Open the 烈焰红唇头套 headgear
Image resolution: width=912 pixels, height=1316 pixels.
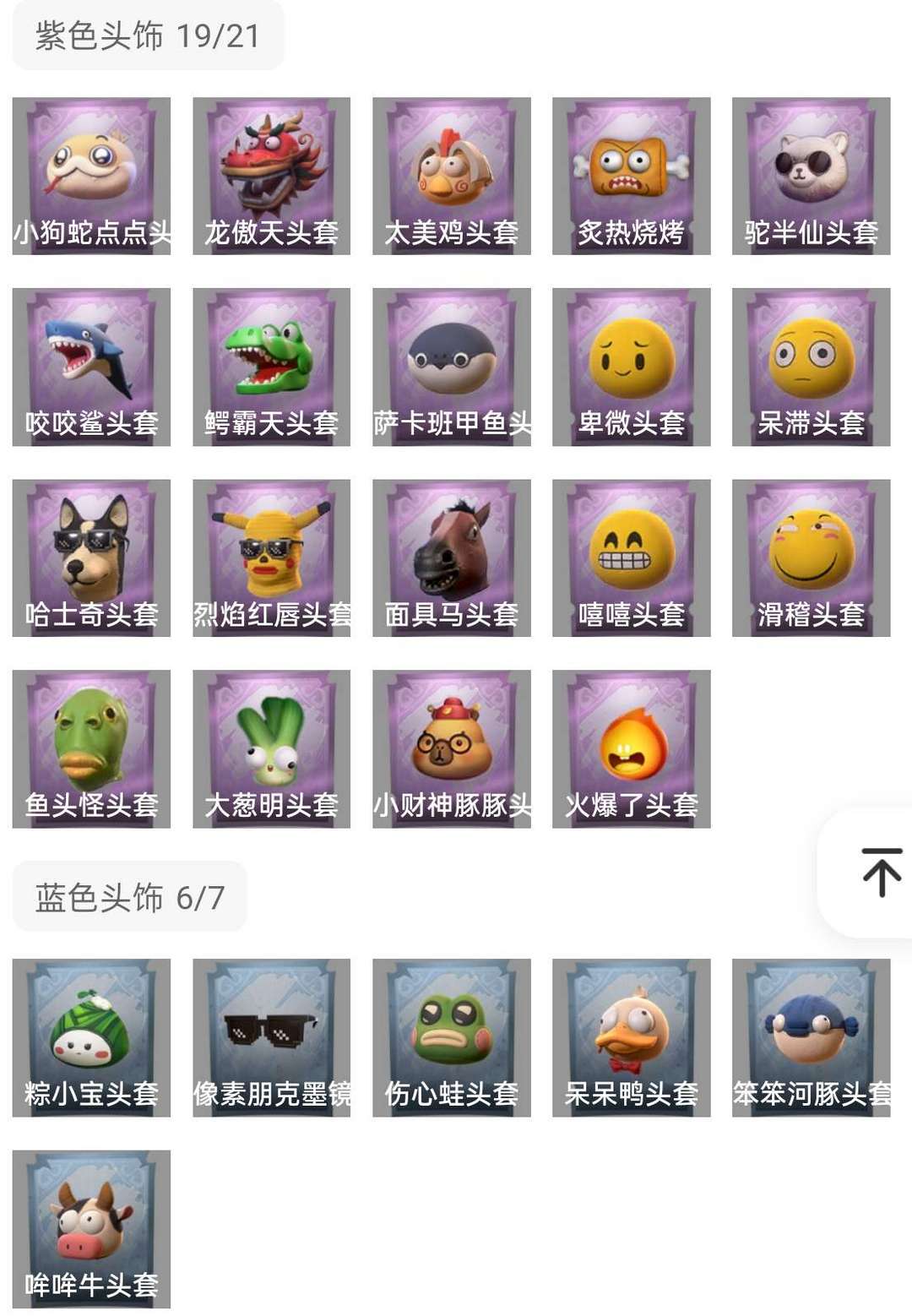point(272,557)
